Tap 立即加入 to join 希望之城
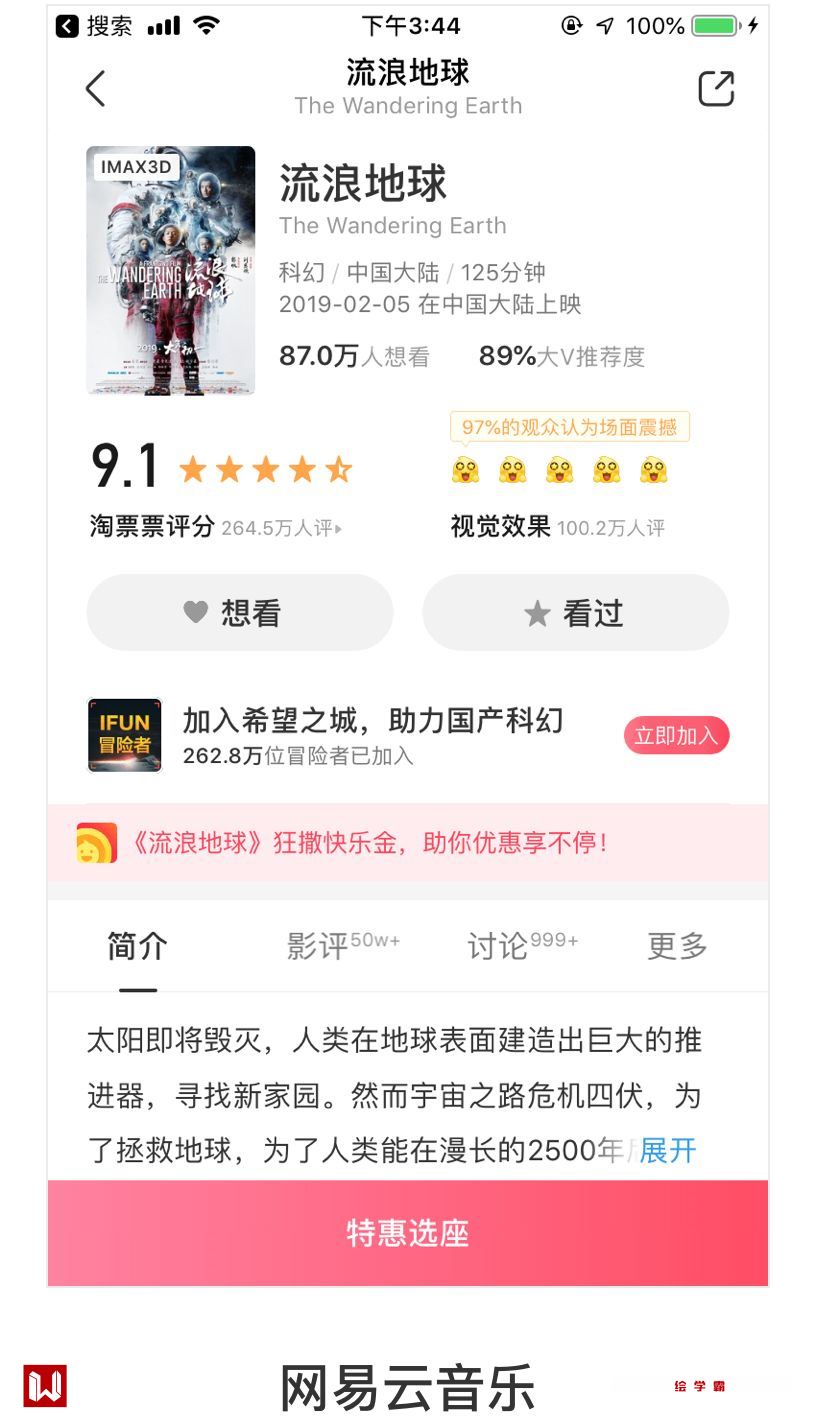The width and height of the screenshot is (816, 1424). point(676,736)
